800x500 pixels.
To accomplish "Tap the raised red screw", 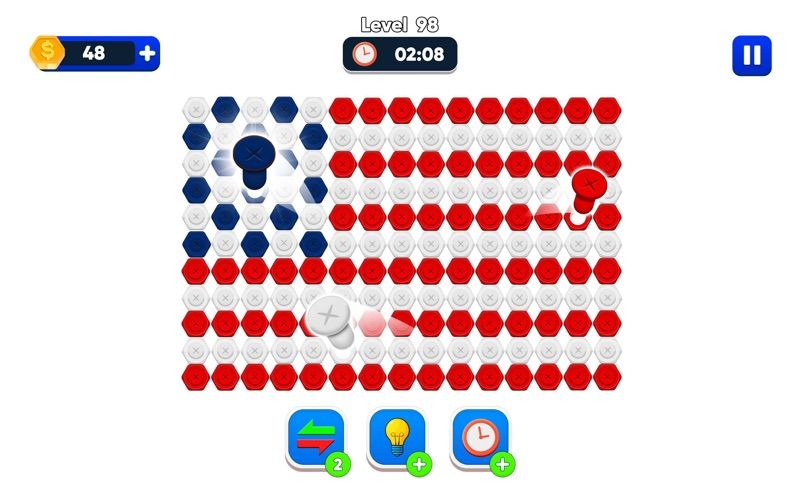I will pyautogui.click(x=587, y=185).
